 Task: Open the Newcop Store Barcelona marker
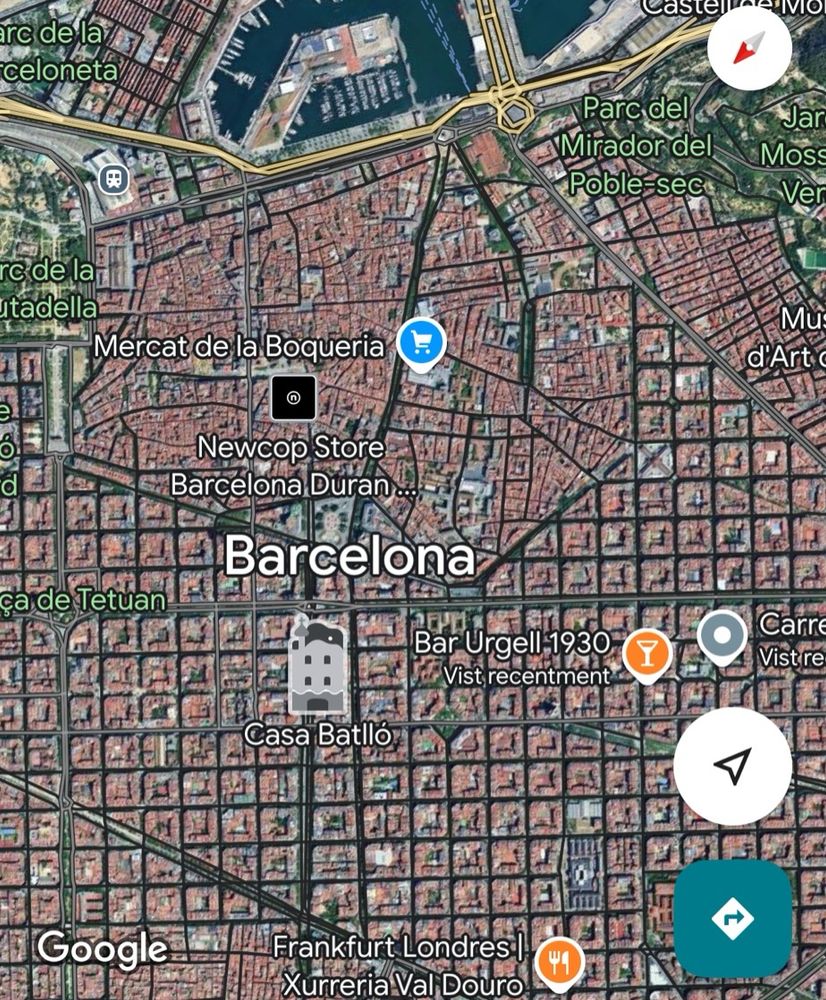[293, 398]
